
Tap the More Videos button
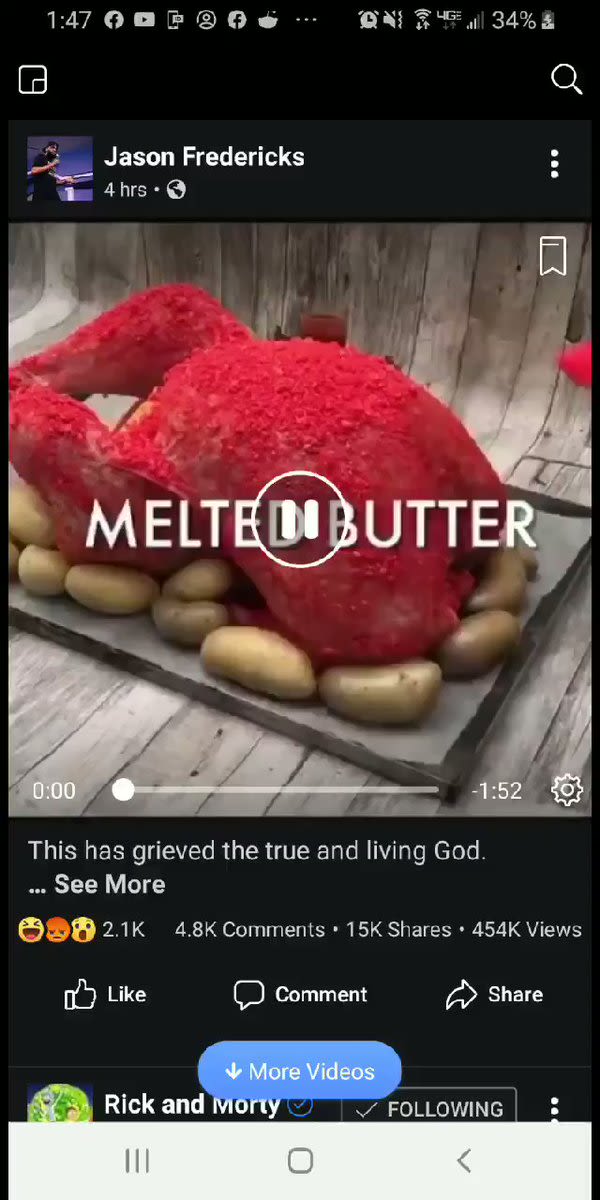click(x=300, y=1071)
